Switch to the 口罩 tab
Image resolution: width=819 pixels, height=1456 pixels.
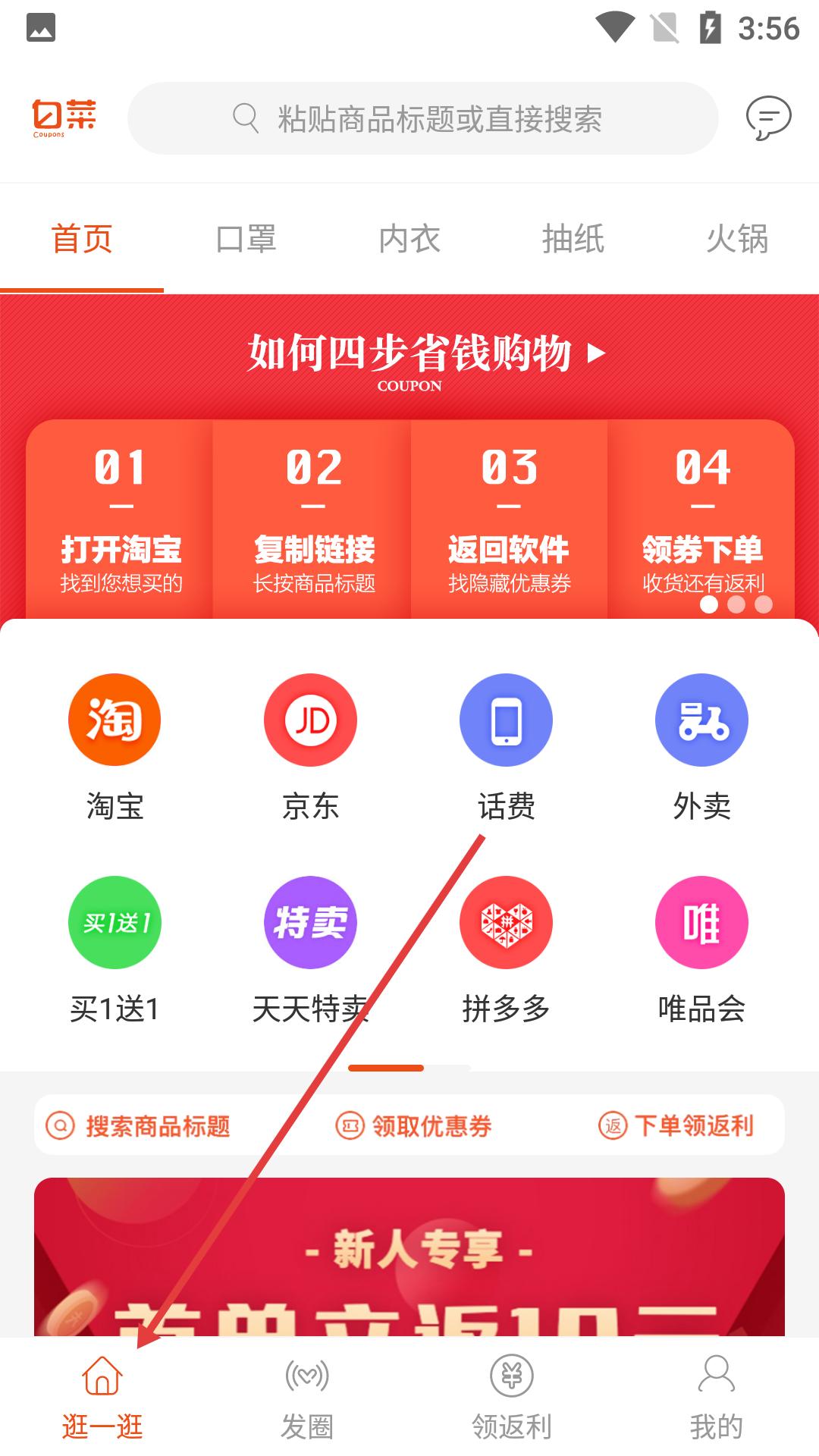click(x=246, y=239)
